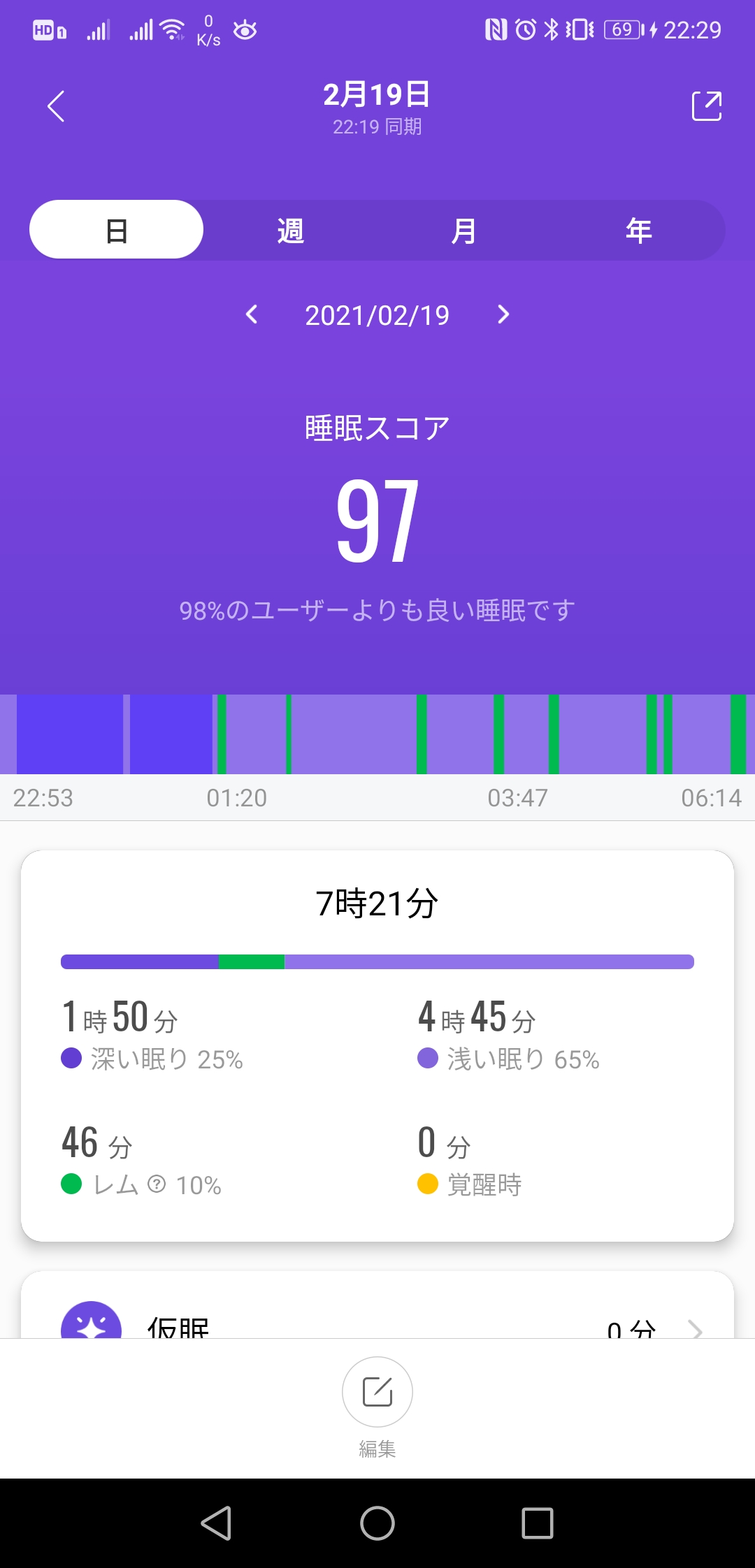
Task: Tap the system home button
Action: click(377, 1523)
